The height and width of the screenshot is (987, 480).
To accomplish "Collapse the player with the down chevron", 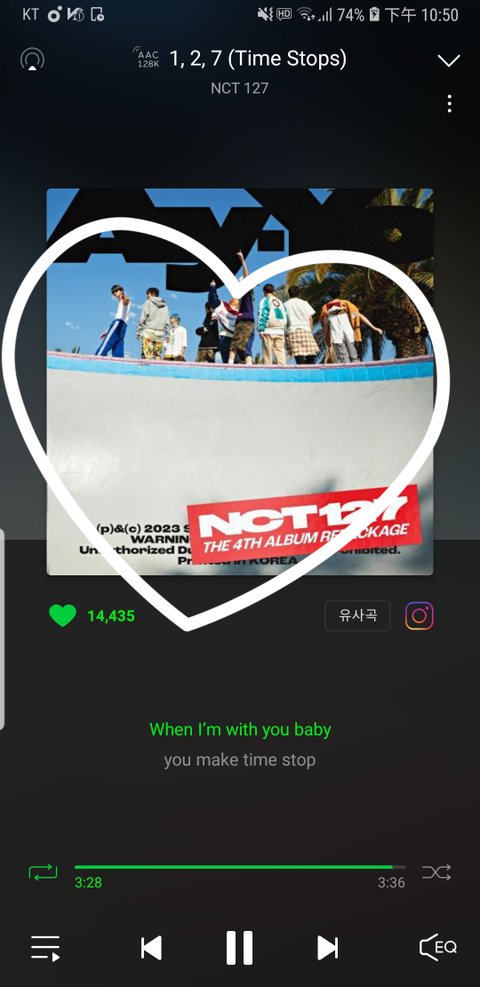I will tap(449, 60).
